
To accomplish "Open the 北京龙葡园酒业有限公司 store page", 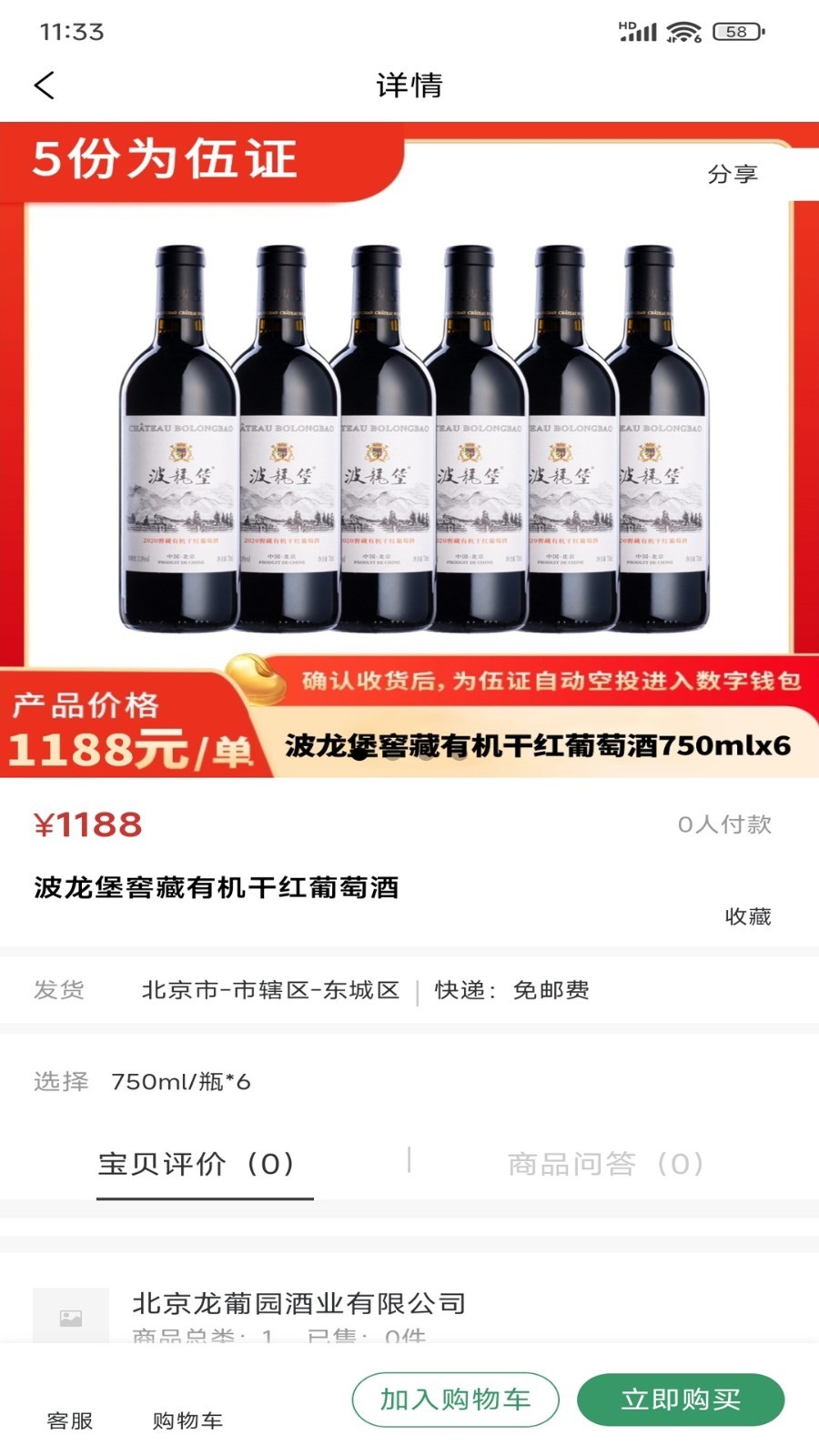I will [x=298, y=1304].
